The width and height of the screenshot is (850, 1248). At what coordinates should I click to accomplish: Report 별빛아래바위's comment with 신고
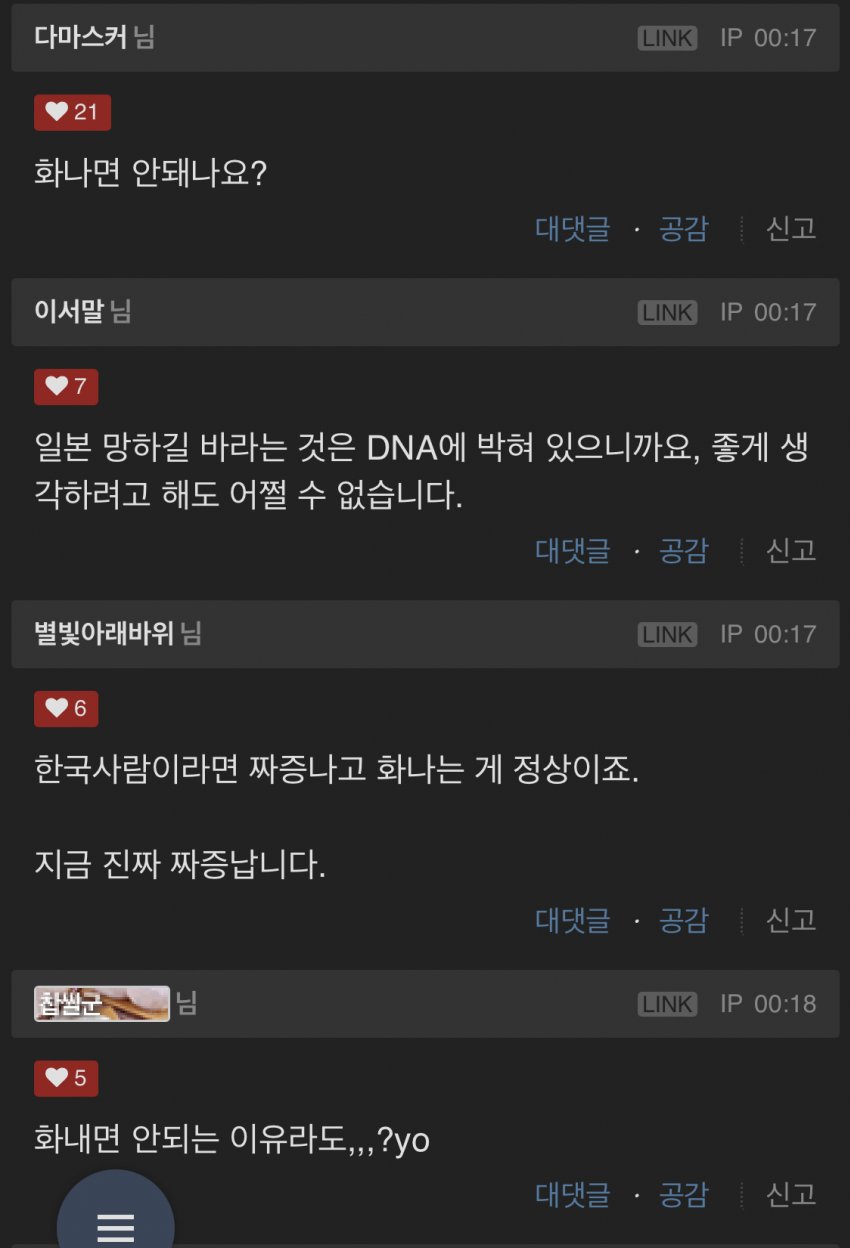pyautogui.click(x=791, y=920)
